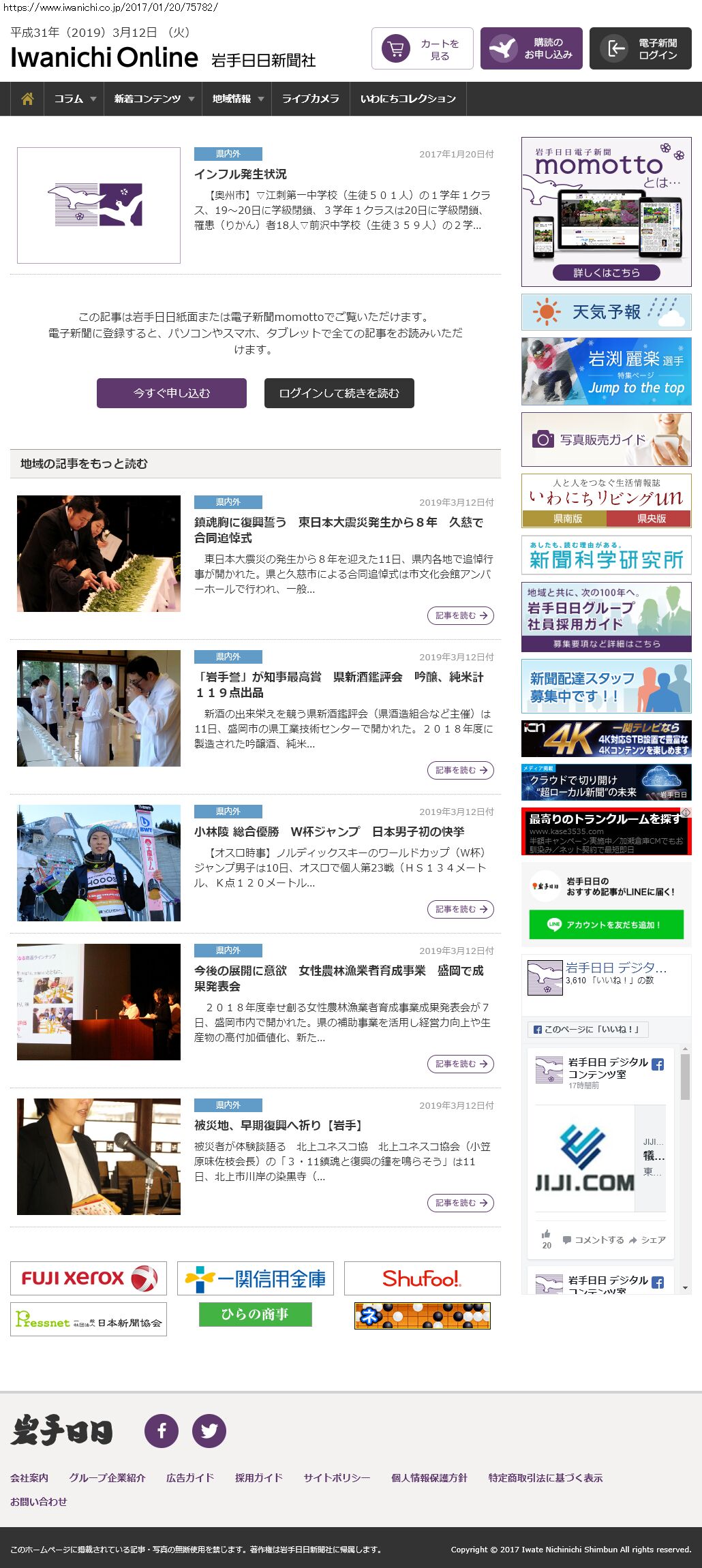
Task: Open 小林陵 総合優勝 W杯ジャンプ article headline
Action: [329, 831]
